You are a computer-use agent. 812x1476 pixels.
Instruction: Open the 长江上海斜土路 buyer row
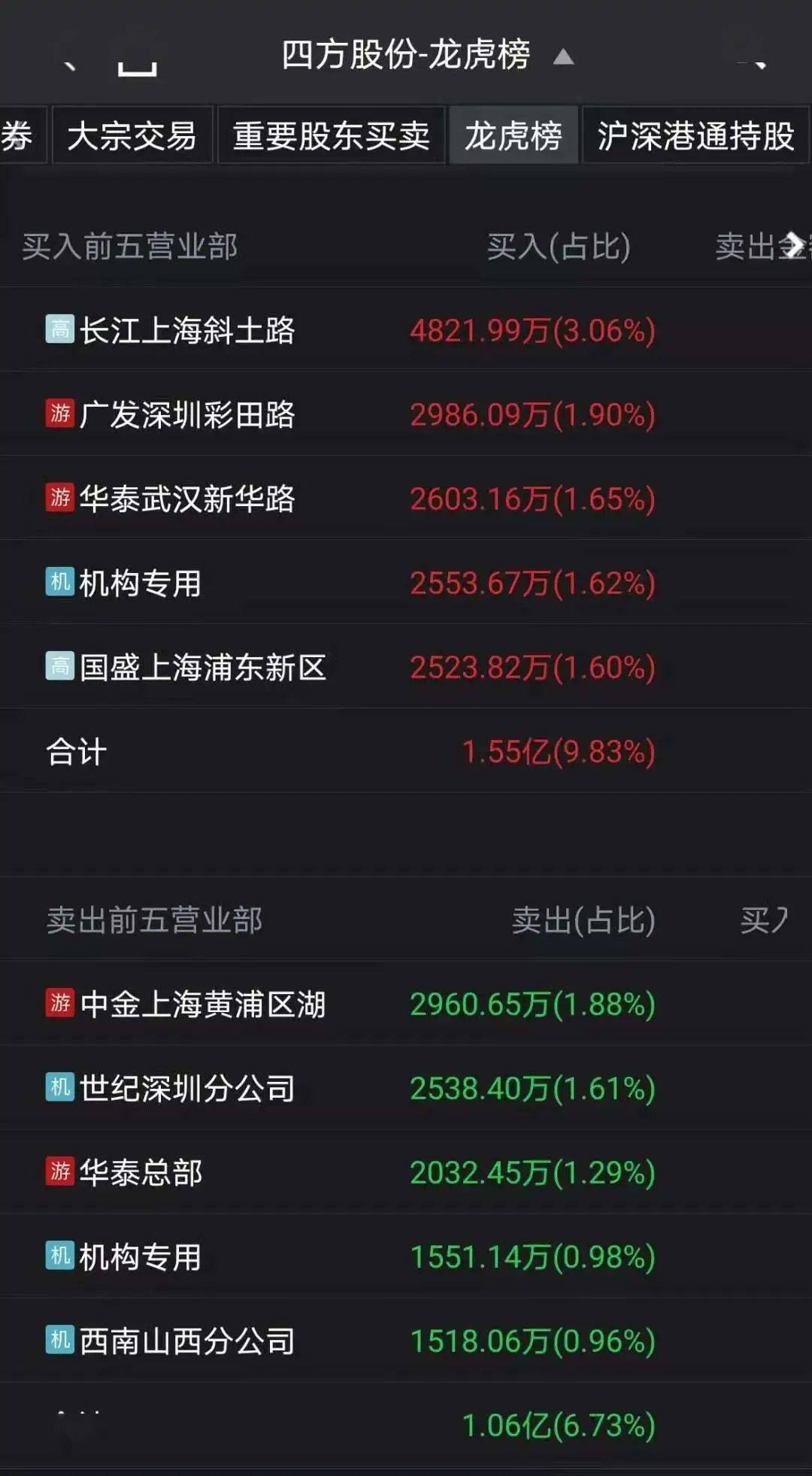(187, 330)
